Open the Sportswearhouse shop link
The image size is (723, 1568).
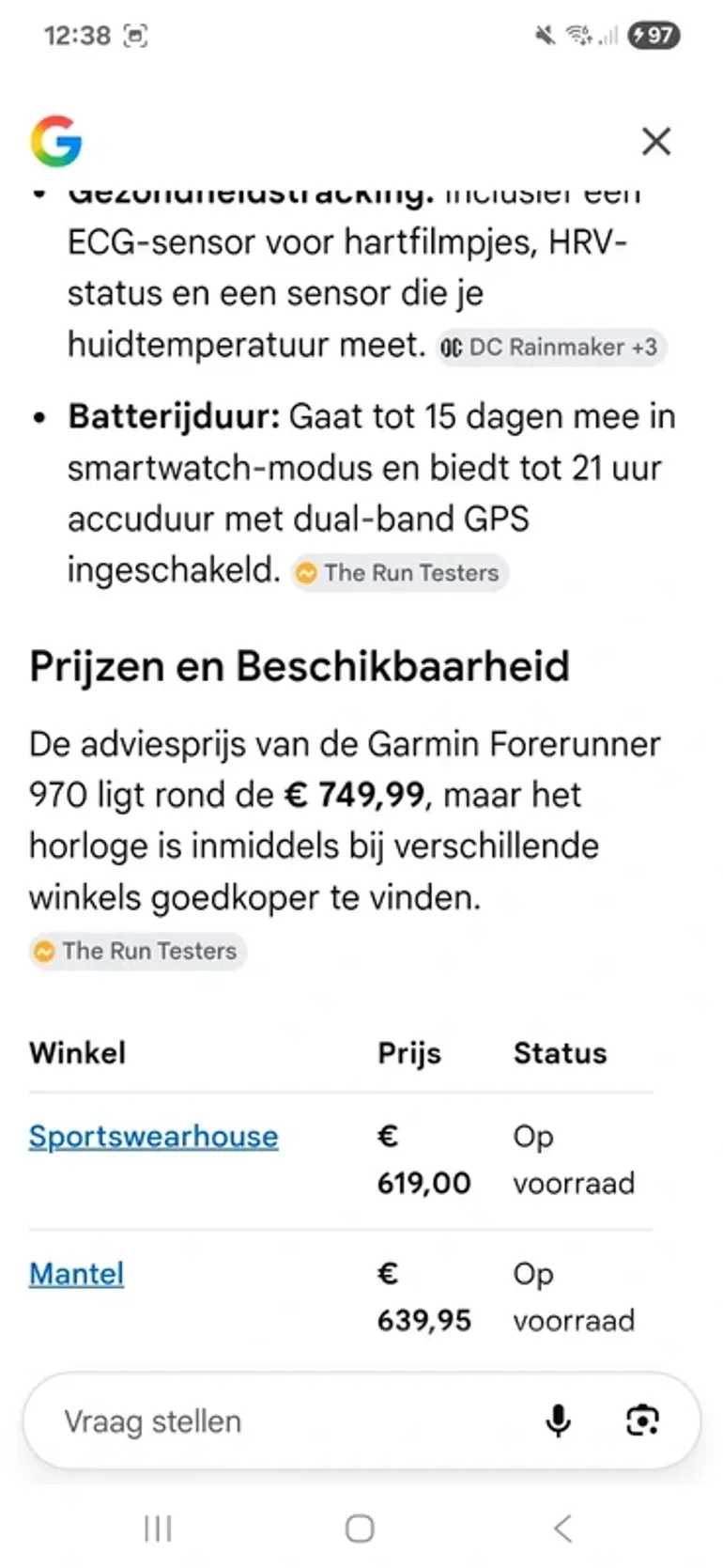click(153, 1137)
